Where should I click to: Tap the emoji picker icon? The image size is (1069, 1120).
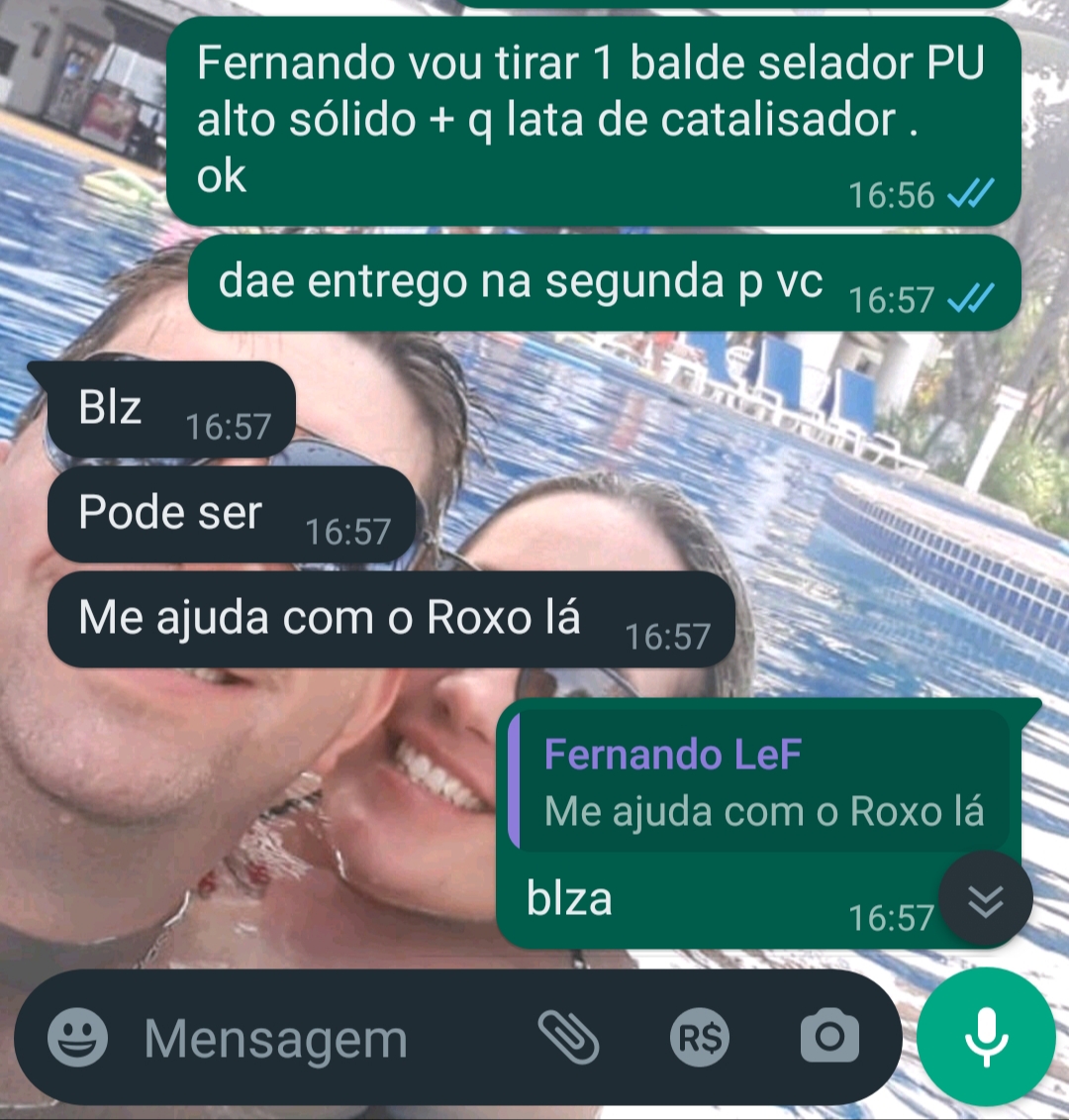pyautogui.click(x=77, y=1039)
